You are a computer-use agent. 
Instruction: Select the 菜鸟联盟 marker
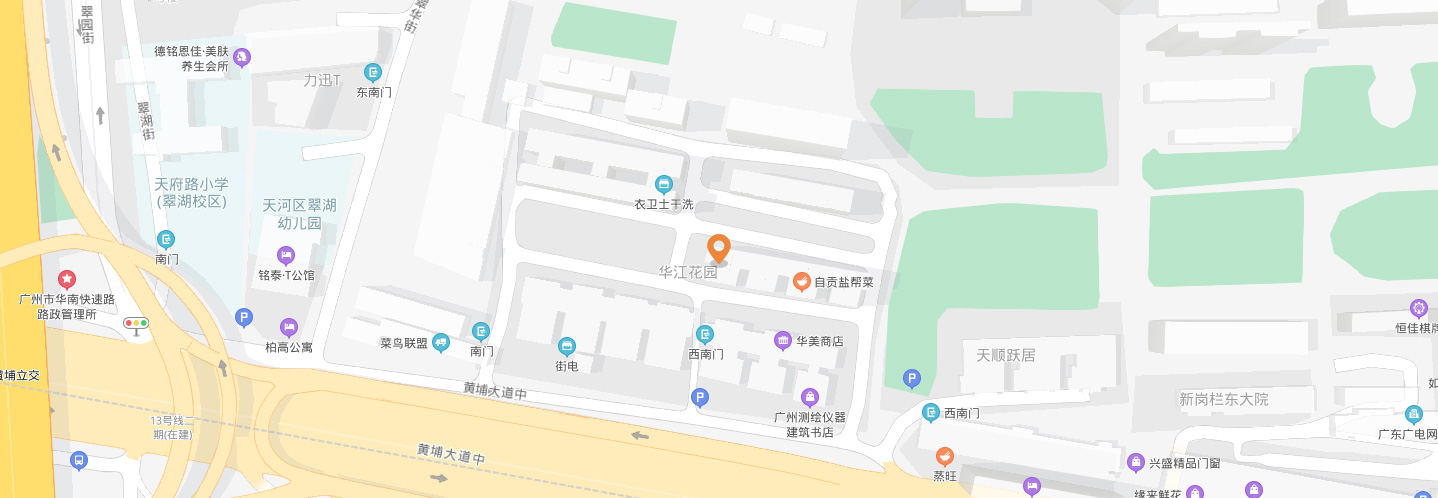pyautogui.click(x=441, y=343)
